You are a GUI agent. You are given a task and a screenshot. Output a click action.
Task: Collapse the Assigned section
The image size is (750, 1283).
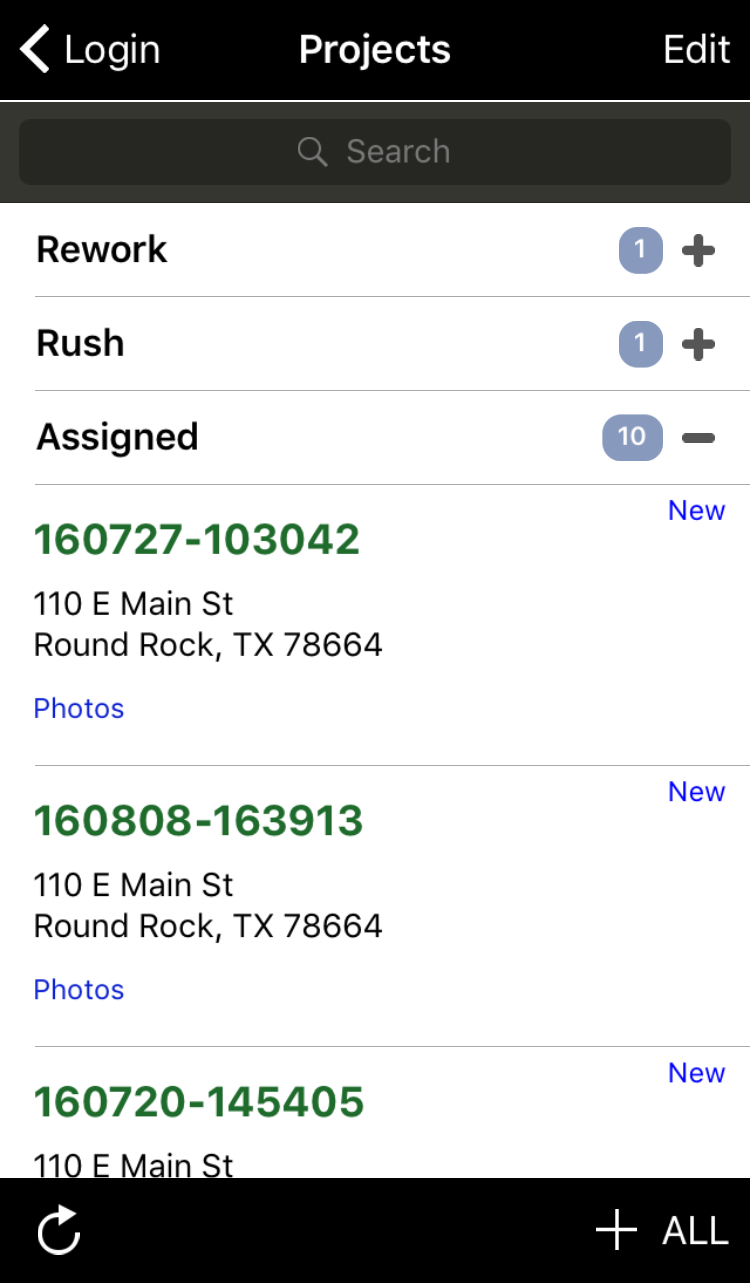tap(698, 438)
